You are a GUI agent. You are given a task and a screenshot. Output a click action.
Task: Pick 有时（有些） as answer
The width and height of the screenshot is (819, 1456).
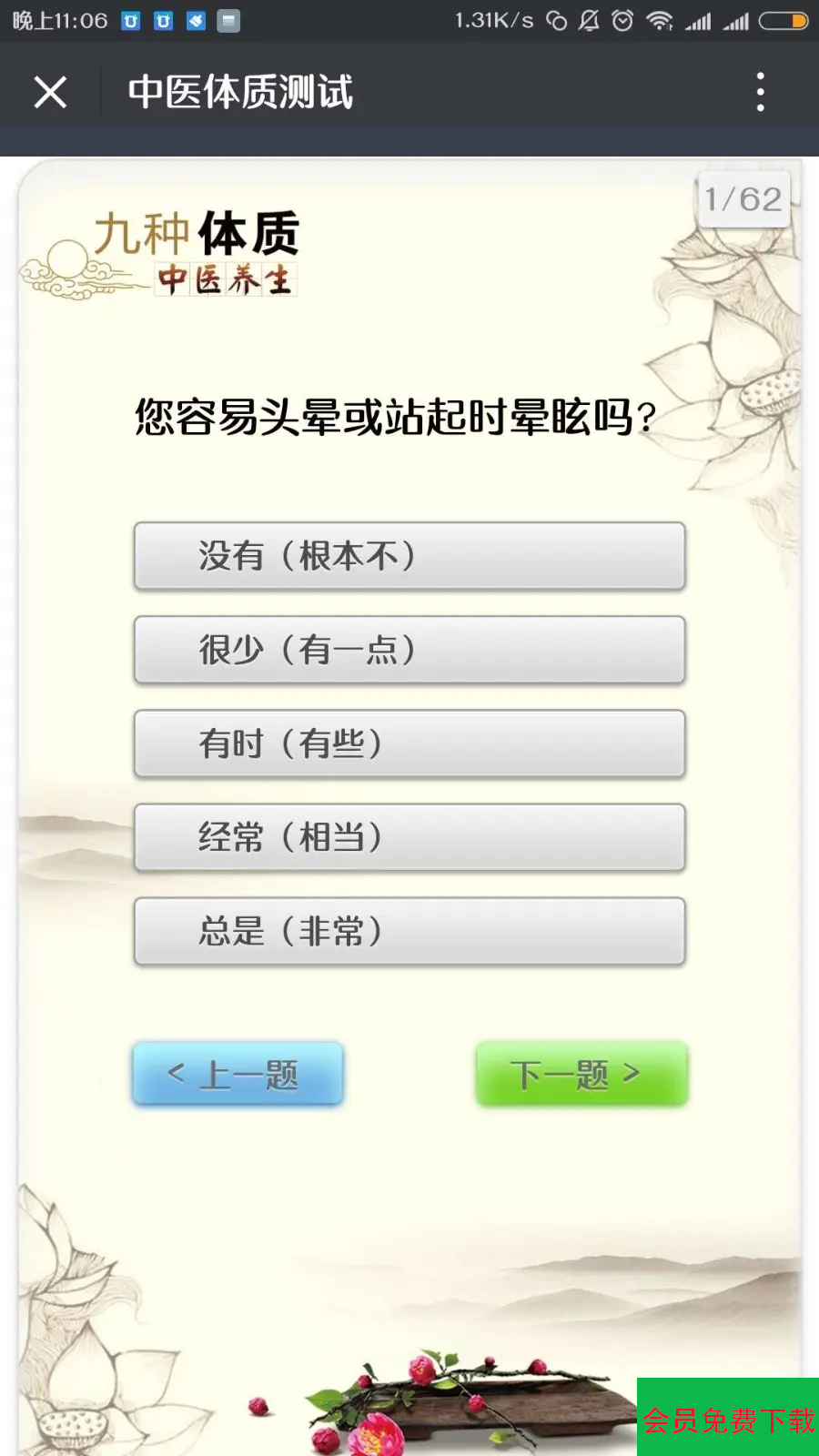tap(409, 743)
